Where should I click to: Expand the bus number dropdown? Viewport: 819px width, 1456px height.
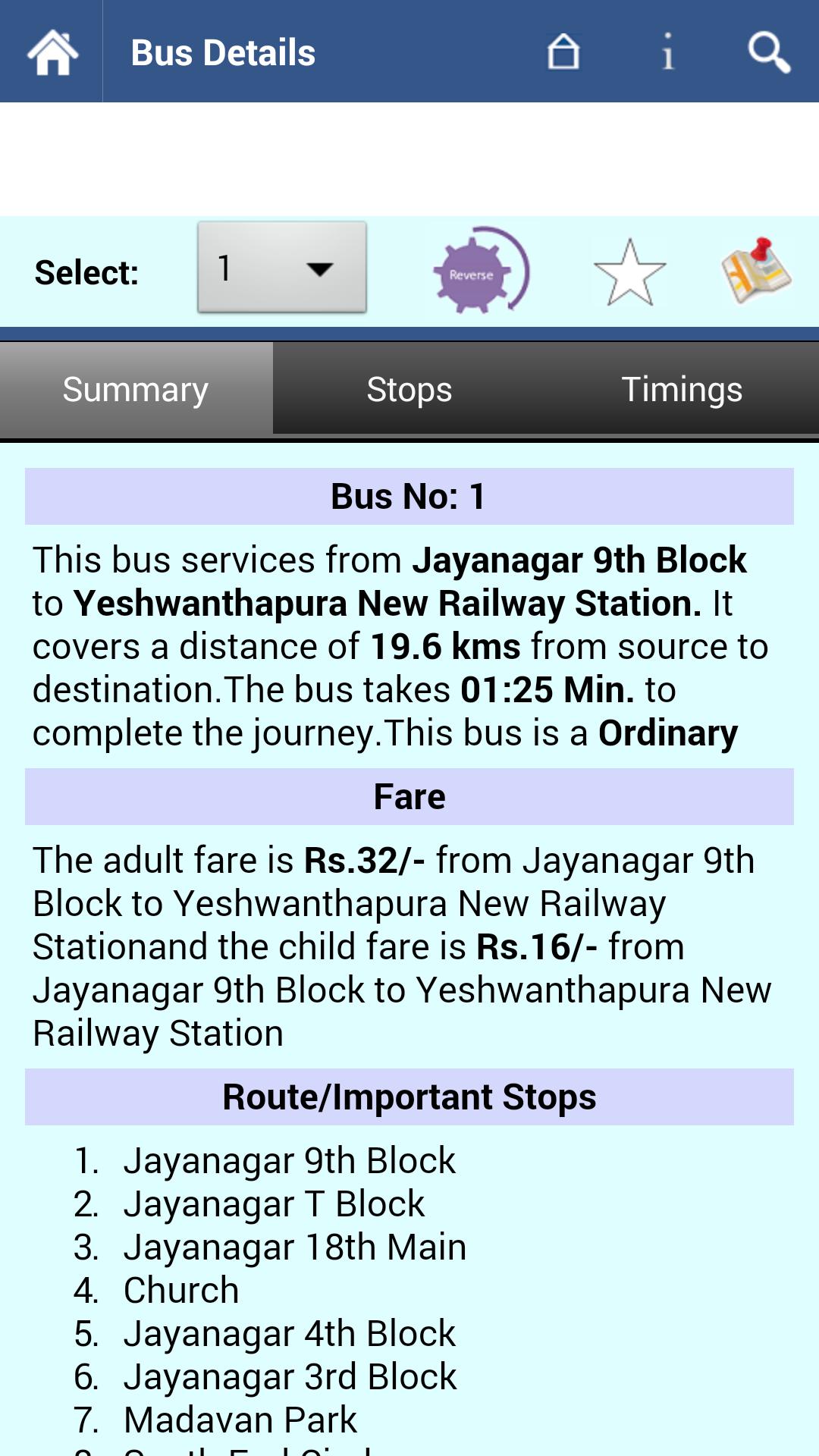[x=282, y=268]
